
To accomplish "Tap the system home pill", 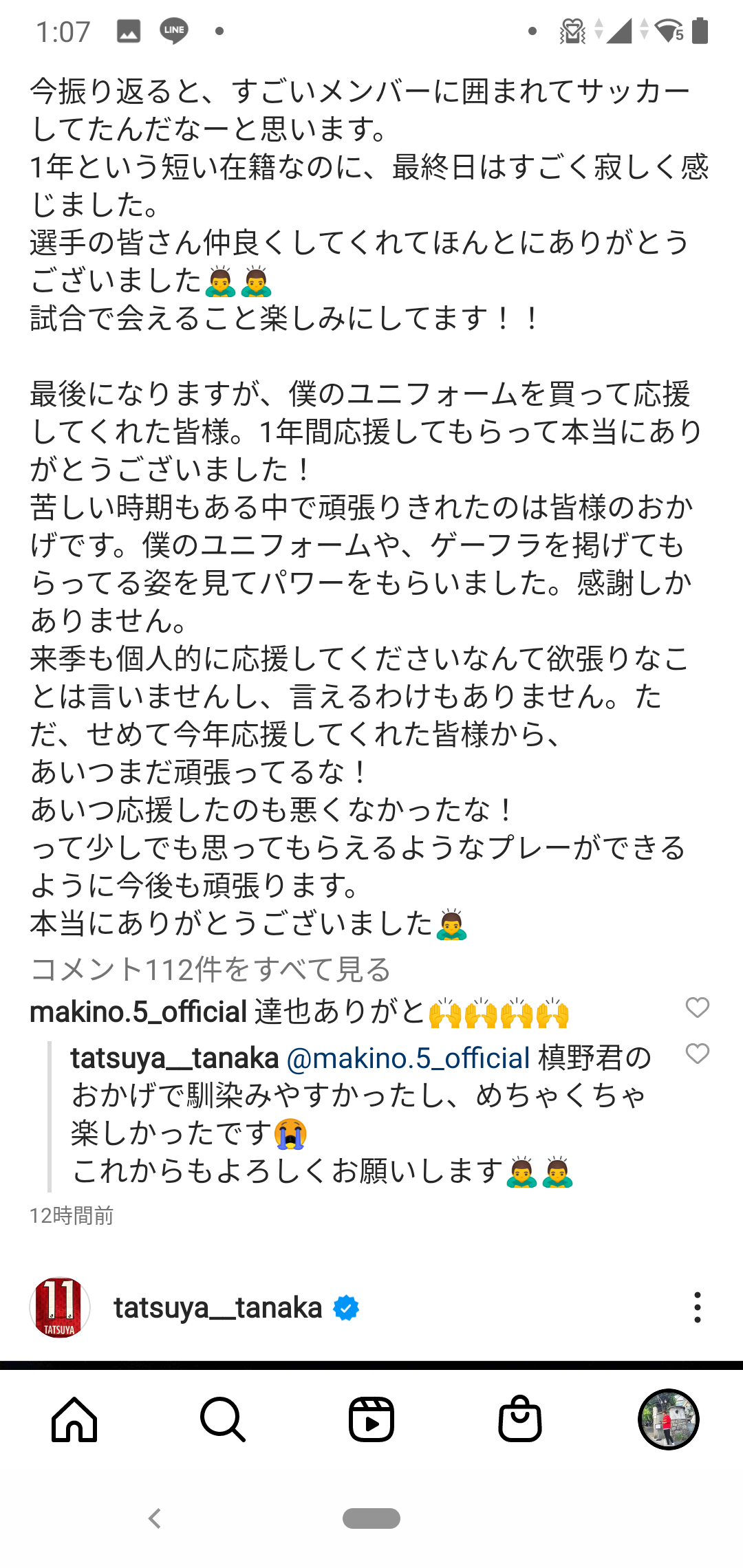I will coord(371,1518).
